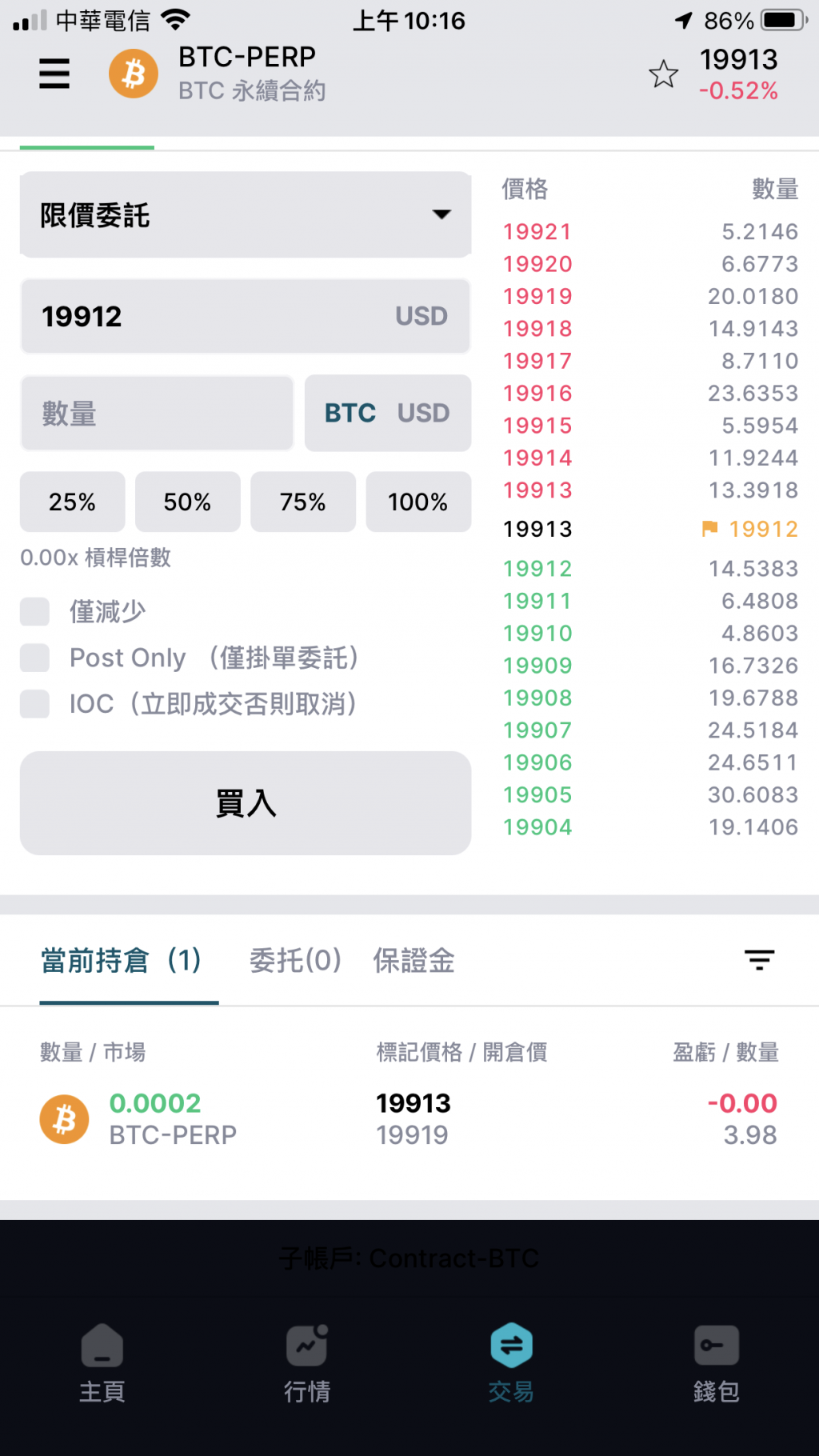Choose the 100% size button
Viewport: 819px width, 1456px height.
417,502
